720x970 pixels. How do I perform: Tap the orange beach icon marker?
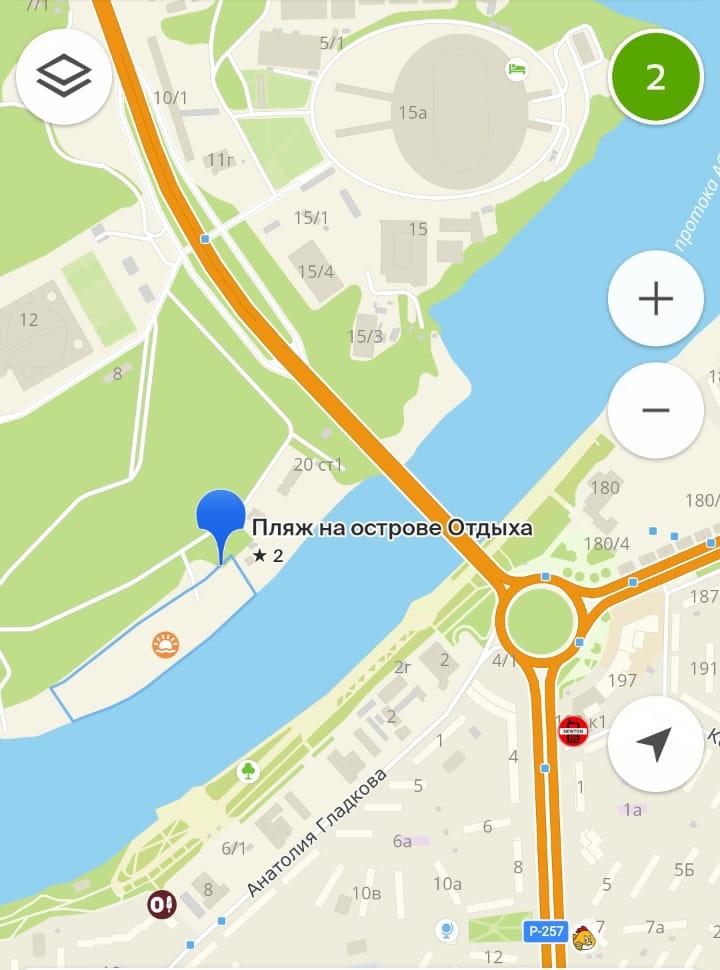165,645
